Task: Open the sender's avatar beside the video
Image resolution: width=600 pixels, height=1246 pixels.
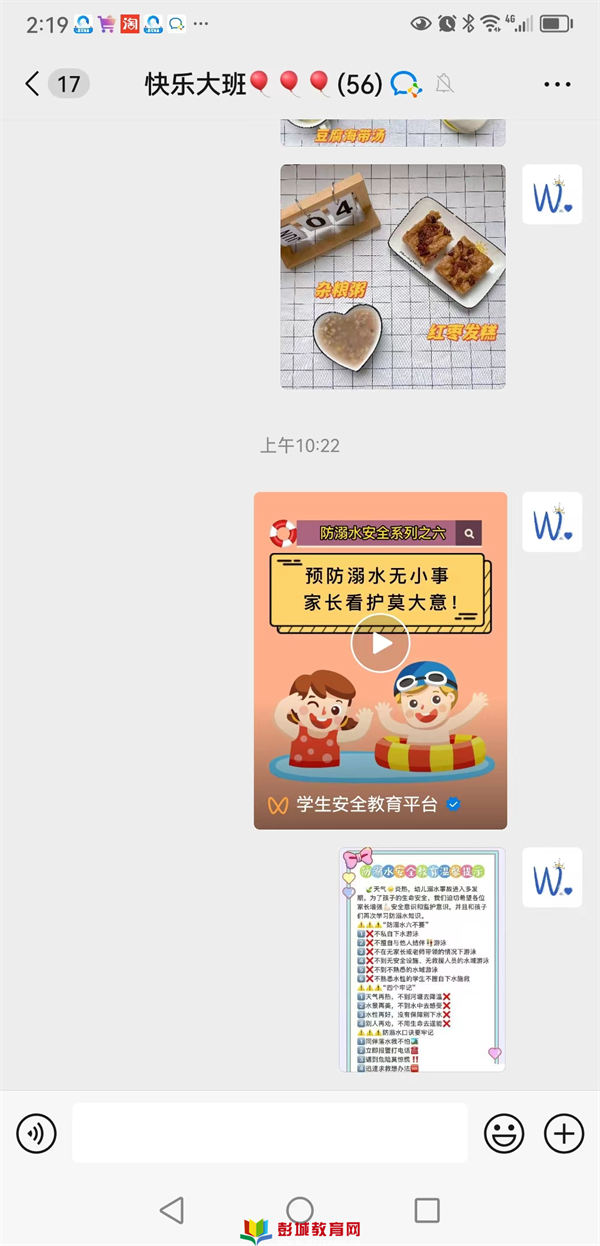Action: click(x=551, y=522)
